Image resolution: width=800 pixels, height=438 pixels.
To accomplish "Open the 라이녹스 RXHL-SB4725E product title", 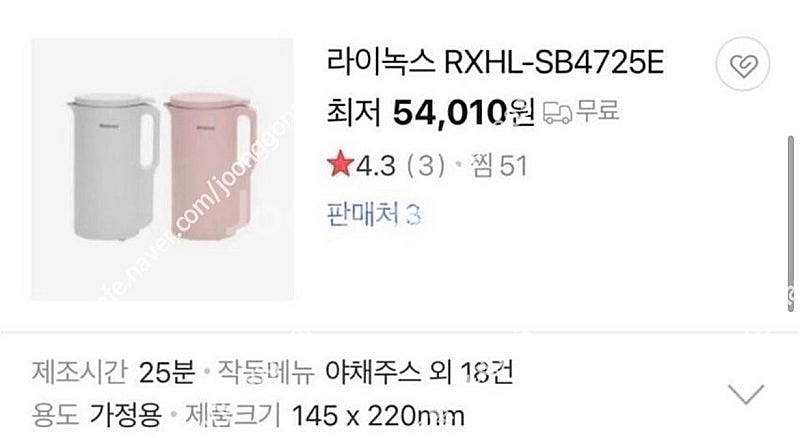I will pos(495,66).
